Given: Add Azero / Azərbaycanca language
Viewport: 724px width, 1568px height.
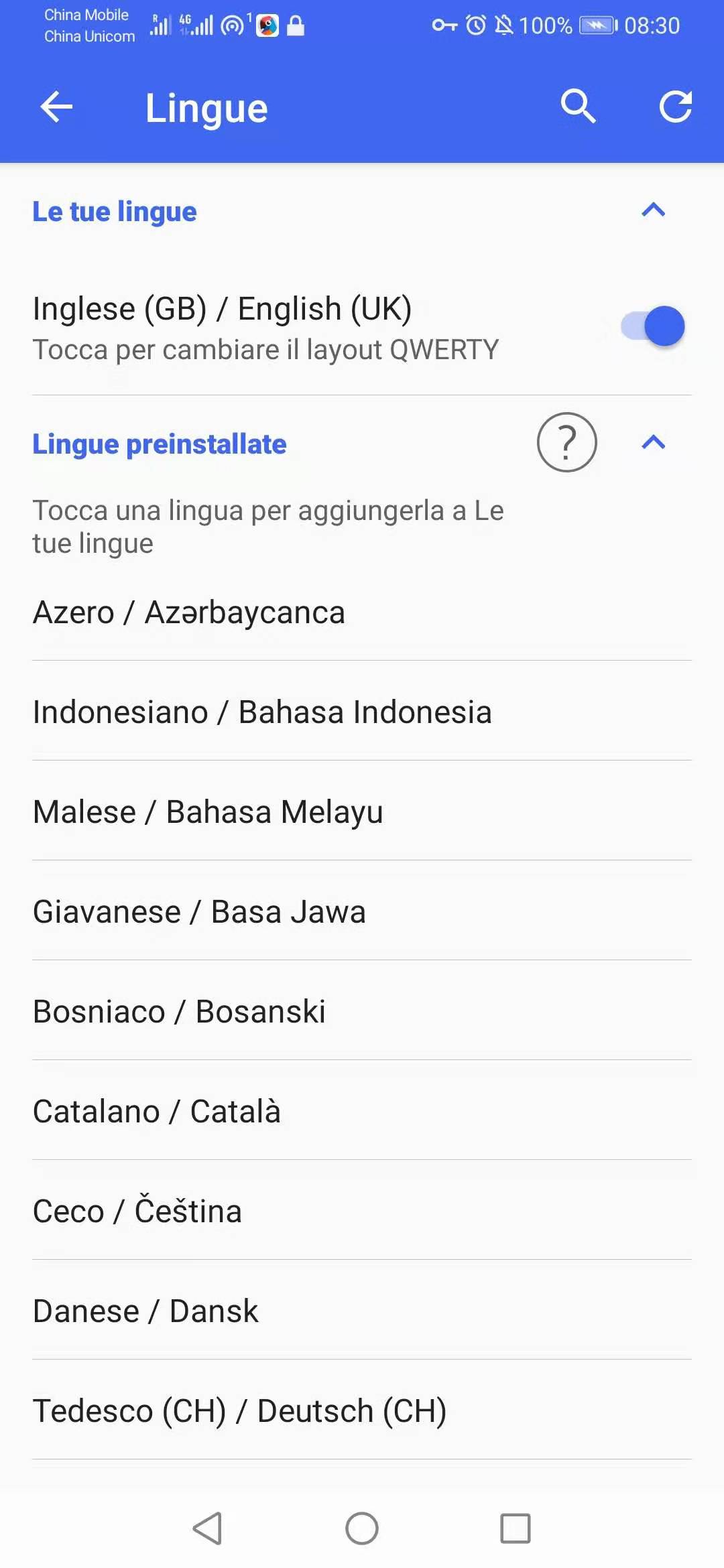Looking at the screenshot, I should [362, 612].
